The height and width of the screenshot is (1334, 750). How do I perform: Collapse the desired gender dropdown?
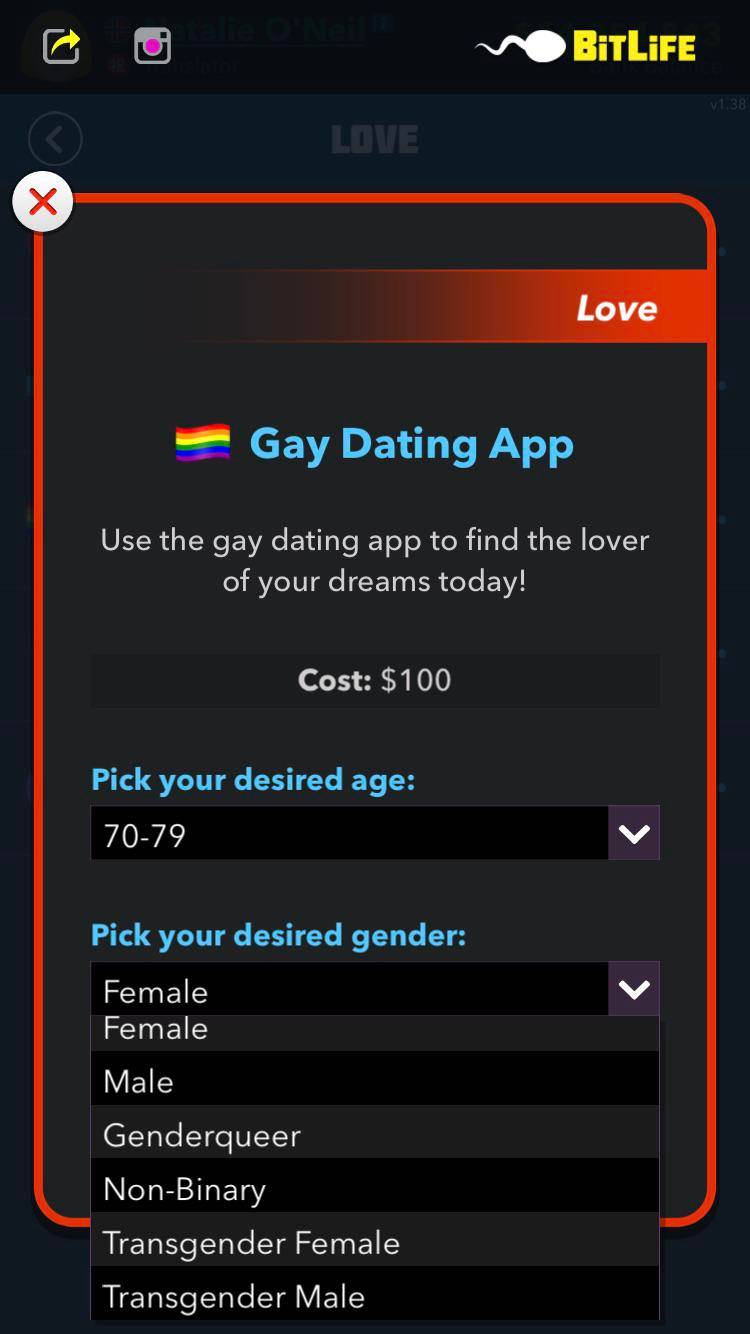(634, 989)
